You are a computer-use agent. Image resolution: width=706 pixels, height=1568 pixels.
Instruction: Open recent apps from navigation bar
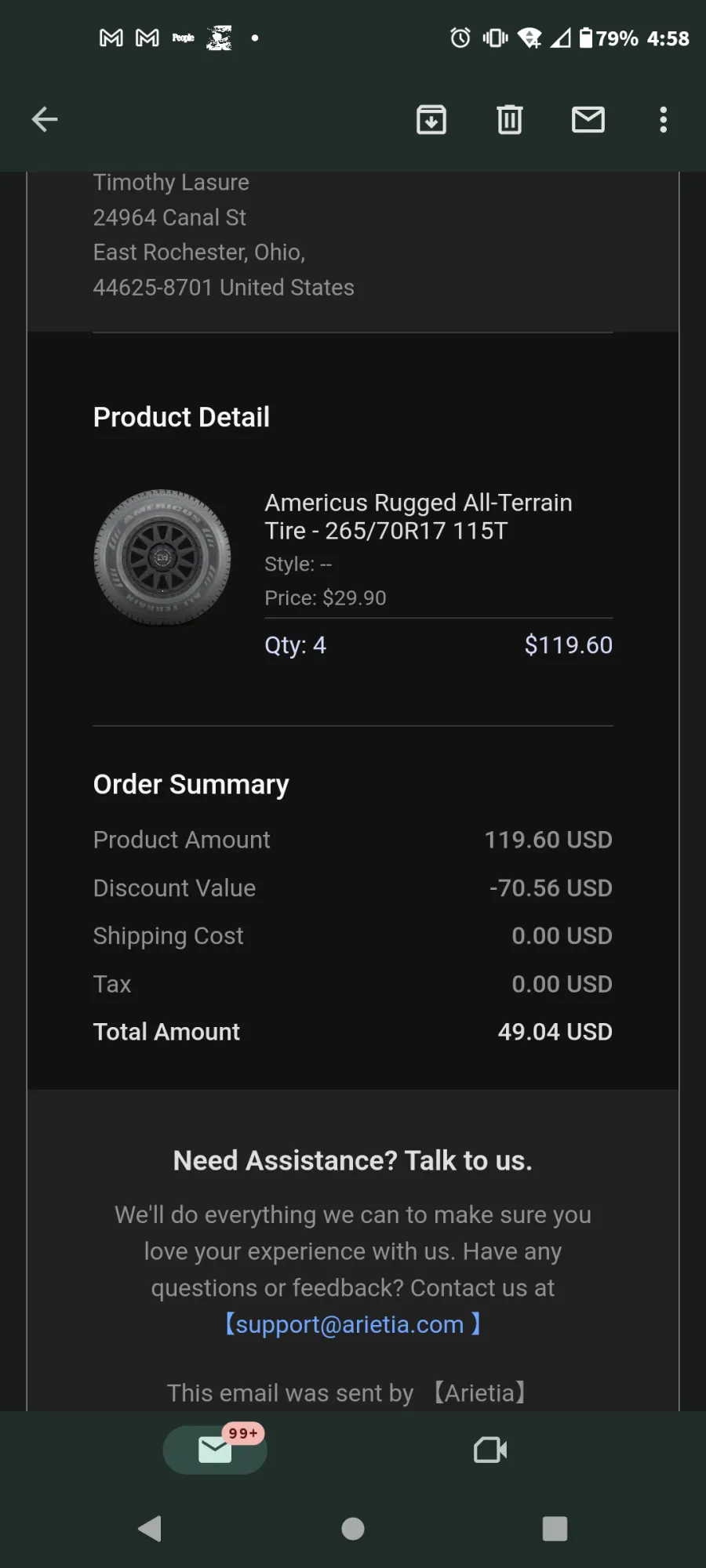(555, 1529)
